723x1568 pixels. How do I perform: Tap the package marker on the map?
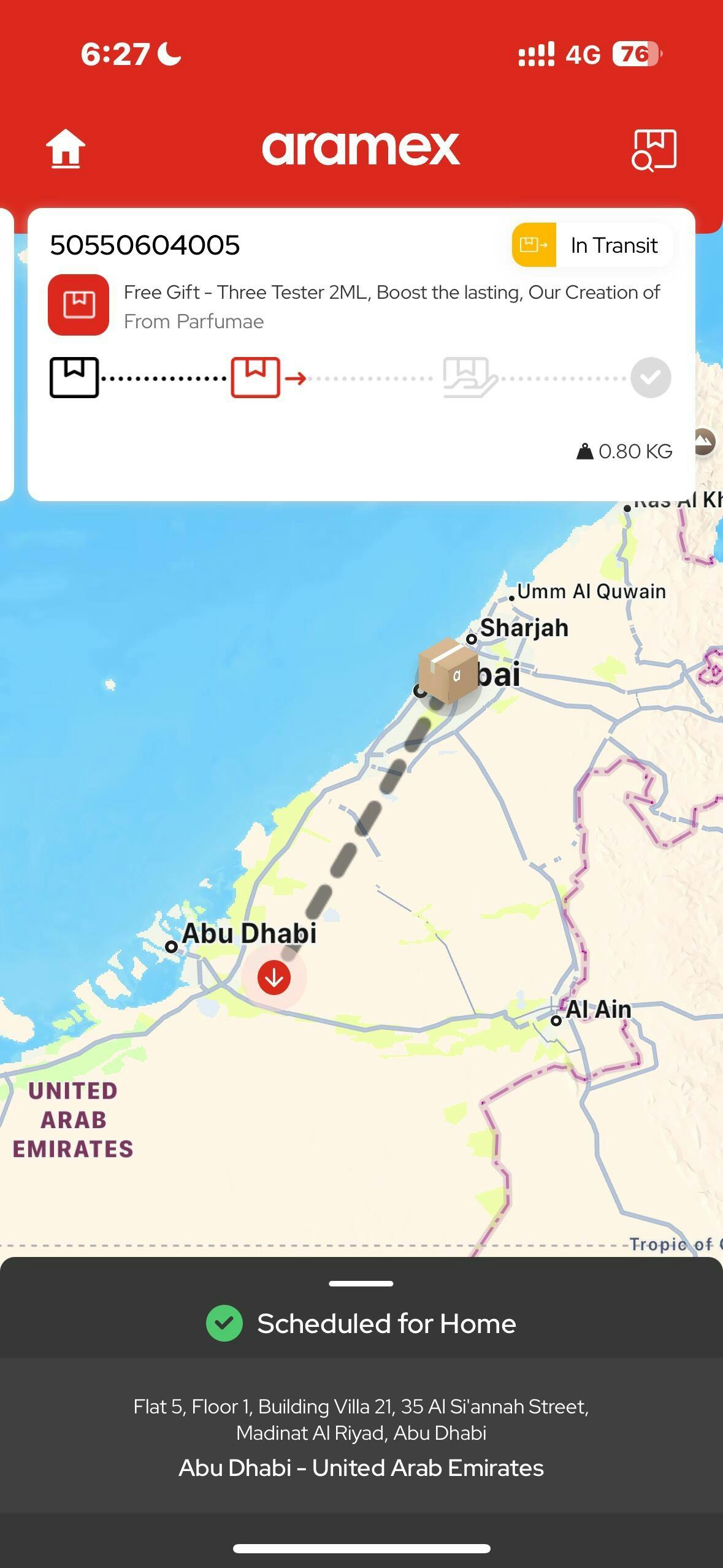[448, 669]
